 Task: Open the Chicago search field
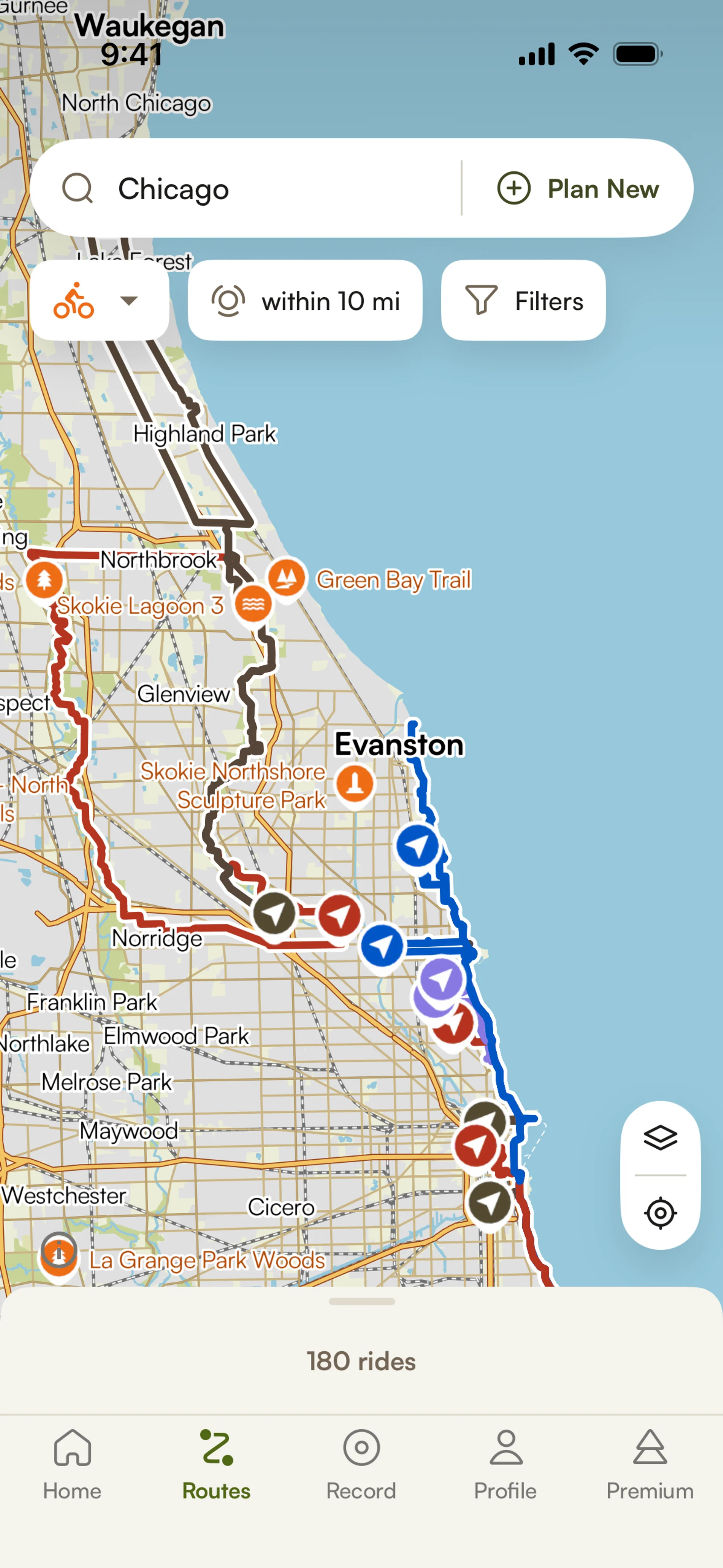pos(243,189)
